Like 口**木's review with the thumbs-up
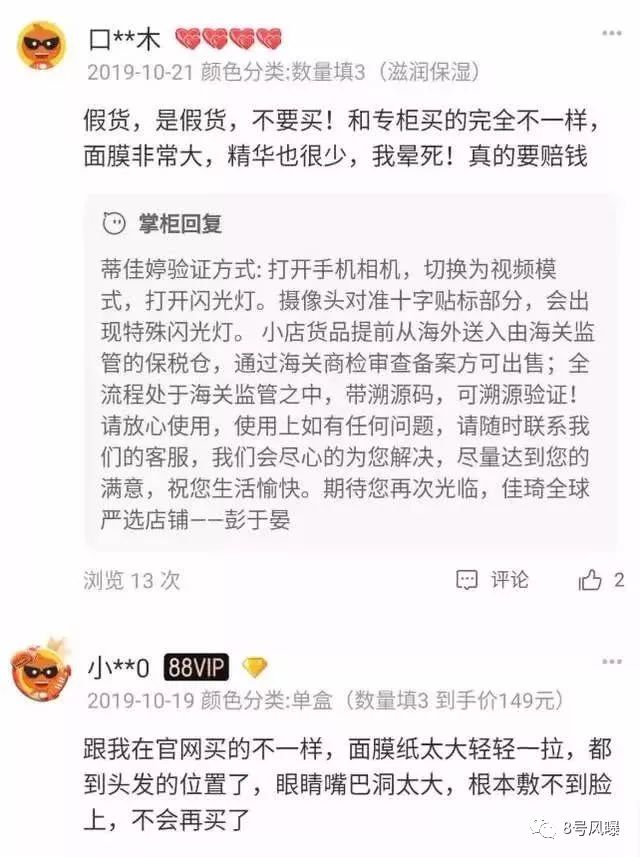 click(591, 580)
